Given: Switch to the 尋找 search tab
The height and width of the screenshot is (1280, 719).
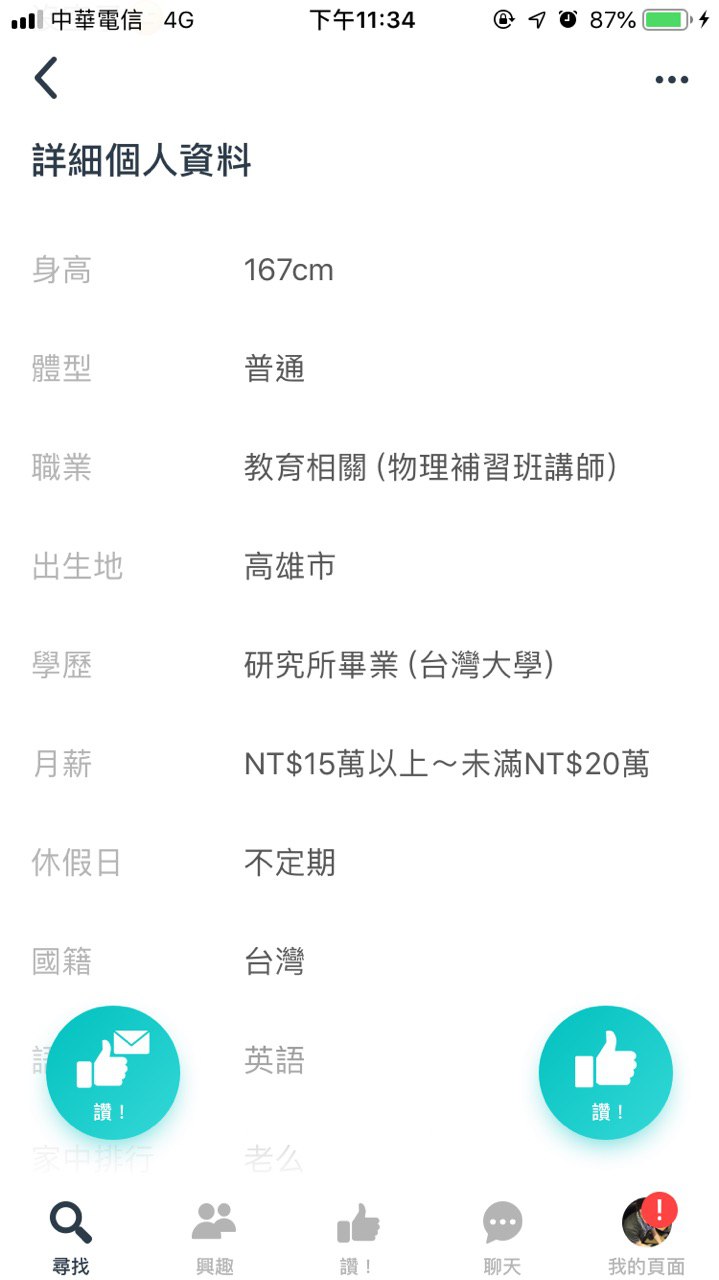Looking at the screenshot, I should coord(71,1238).
